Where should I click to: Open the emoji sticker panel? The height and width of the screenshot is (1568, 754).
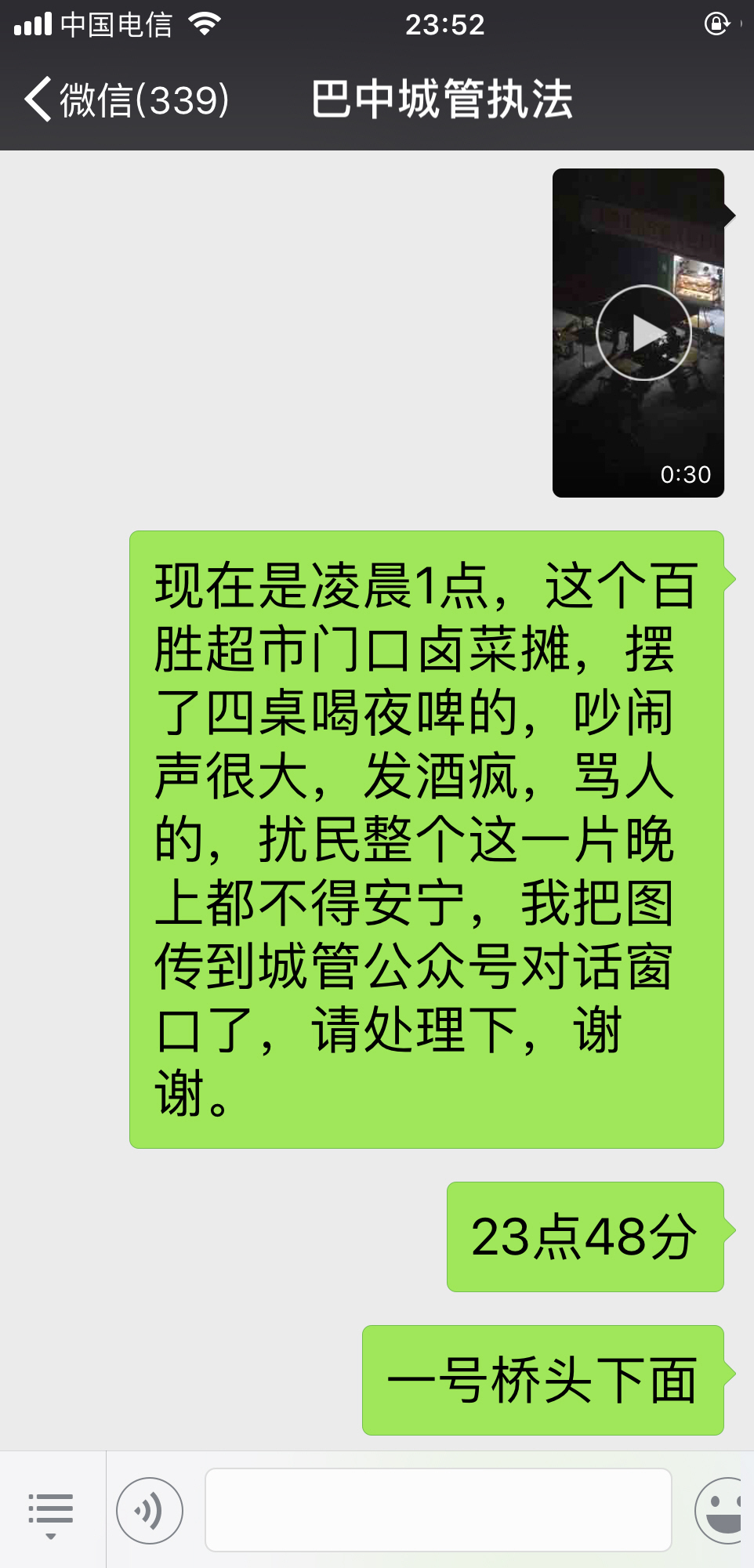[724, 1510]
